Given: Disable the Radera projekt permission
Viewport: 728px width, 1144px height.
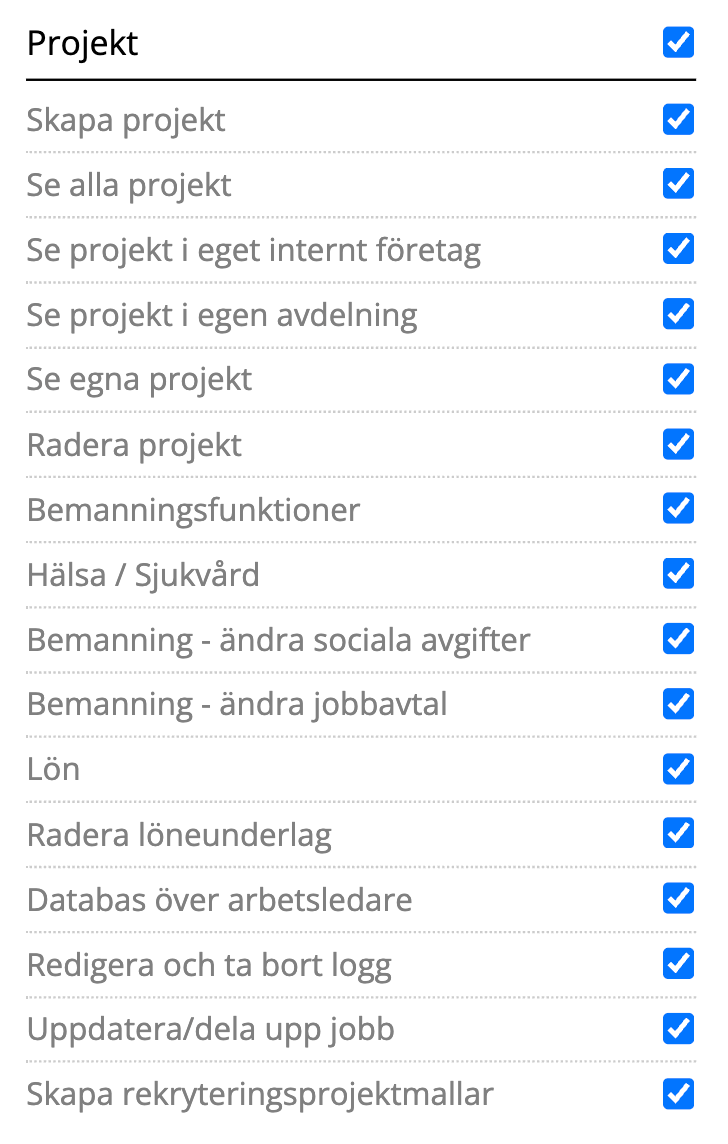Looking at the screenshot, I should [x=678, y=443].
